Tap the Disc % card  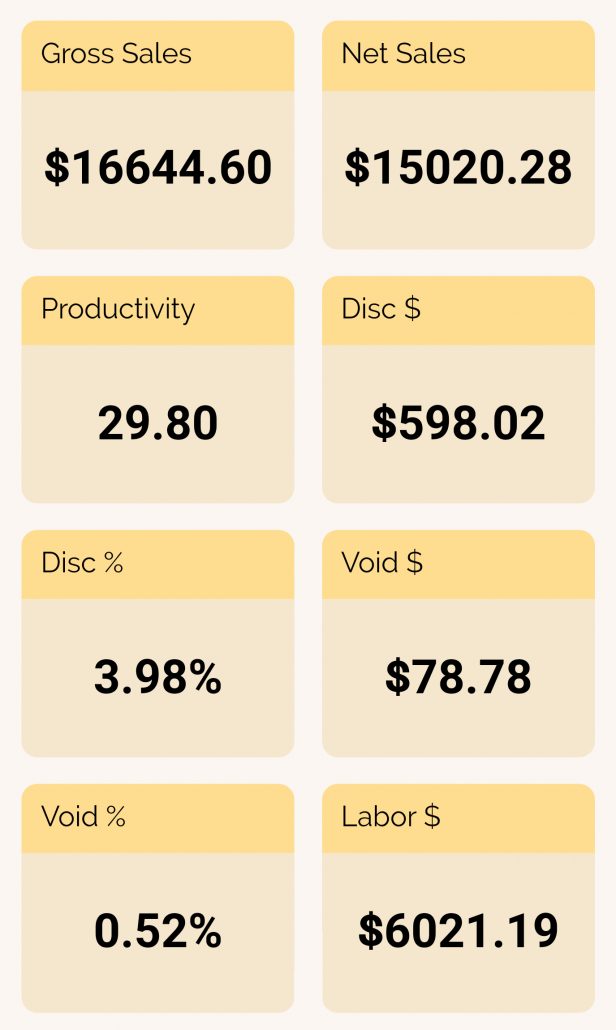(x=158, y=644)
